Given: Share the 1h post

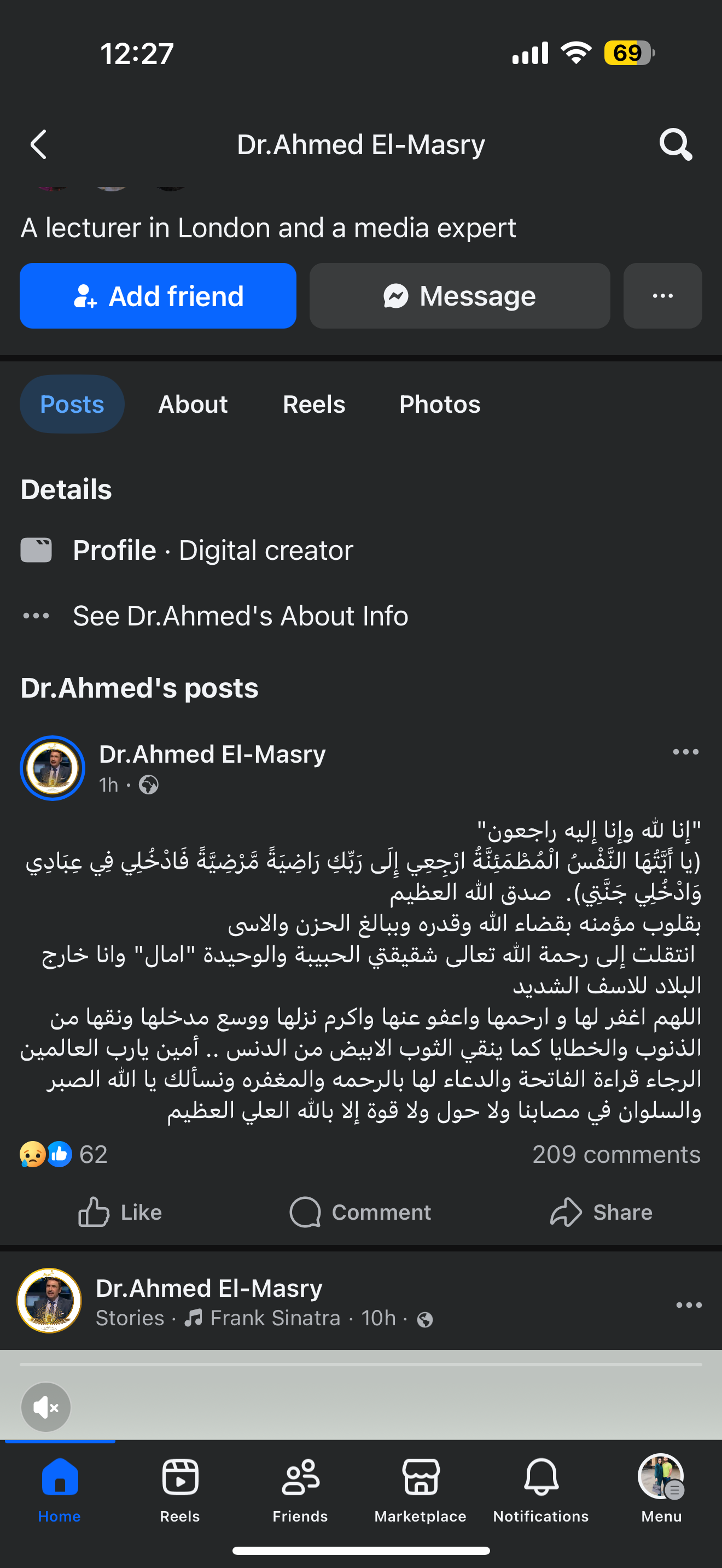Looking at the screenshot, I should 601,1213.
